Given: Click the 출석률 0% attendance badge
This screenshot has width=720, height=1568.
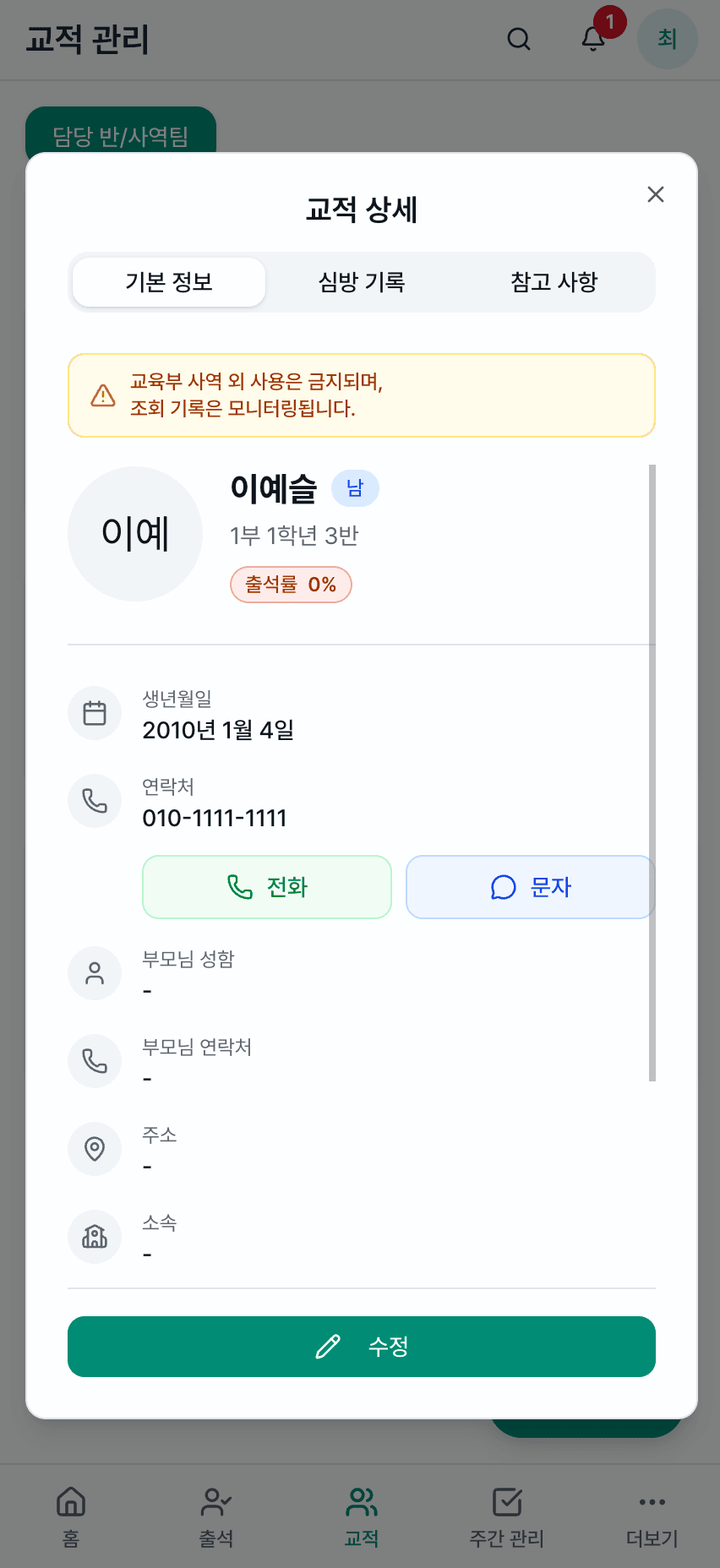Looking at the screenshot, I should pos(291,584).
